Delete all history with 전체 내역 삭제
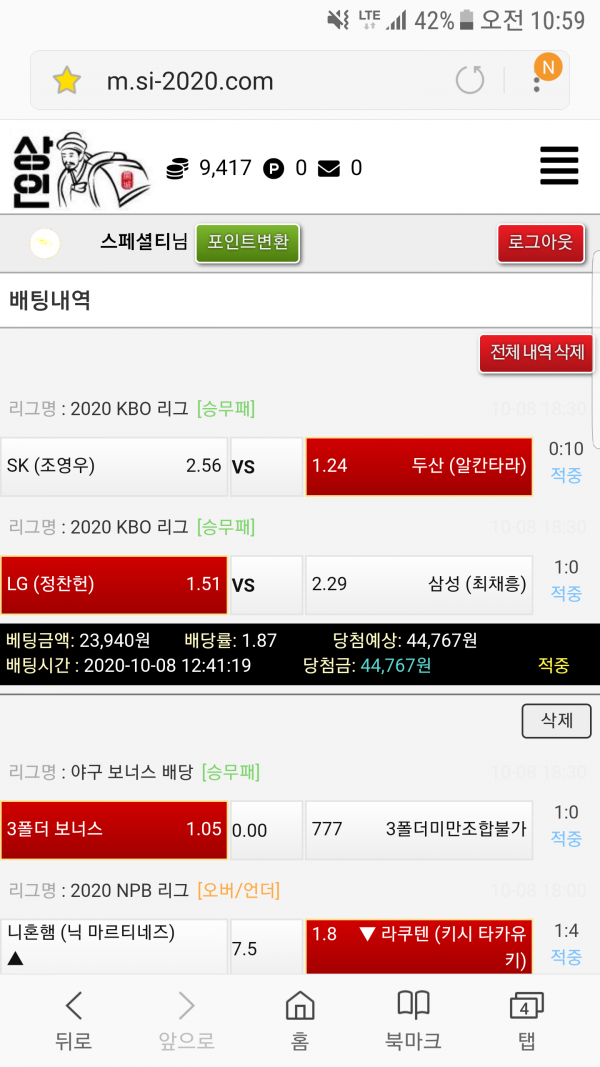The image size is (600, 1067). (x=537, y=353)
